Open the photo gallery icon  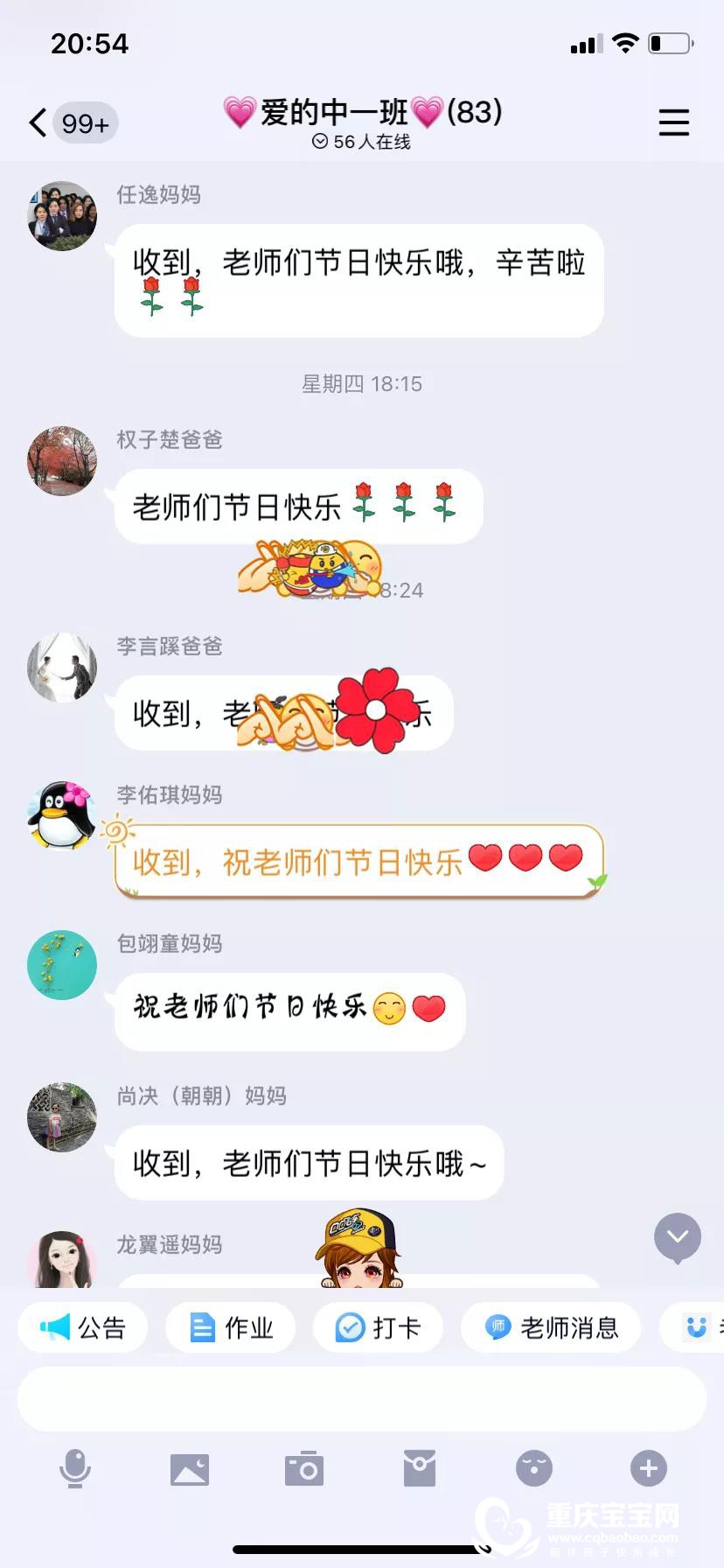coord(190,1469)
